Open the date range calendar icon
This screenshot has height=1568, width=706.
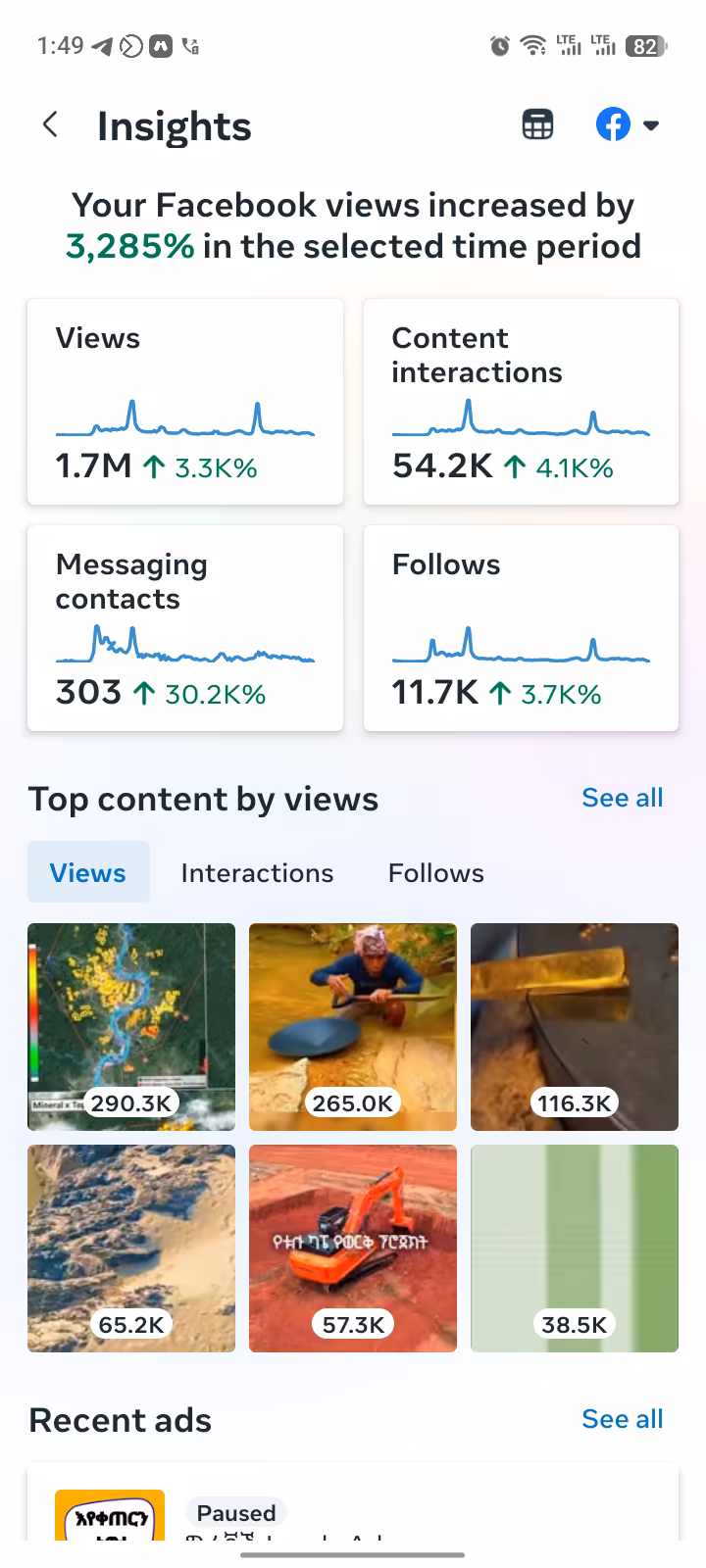point(537,124)
